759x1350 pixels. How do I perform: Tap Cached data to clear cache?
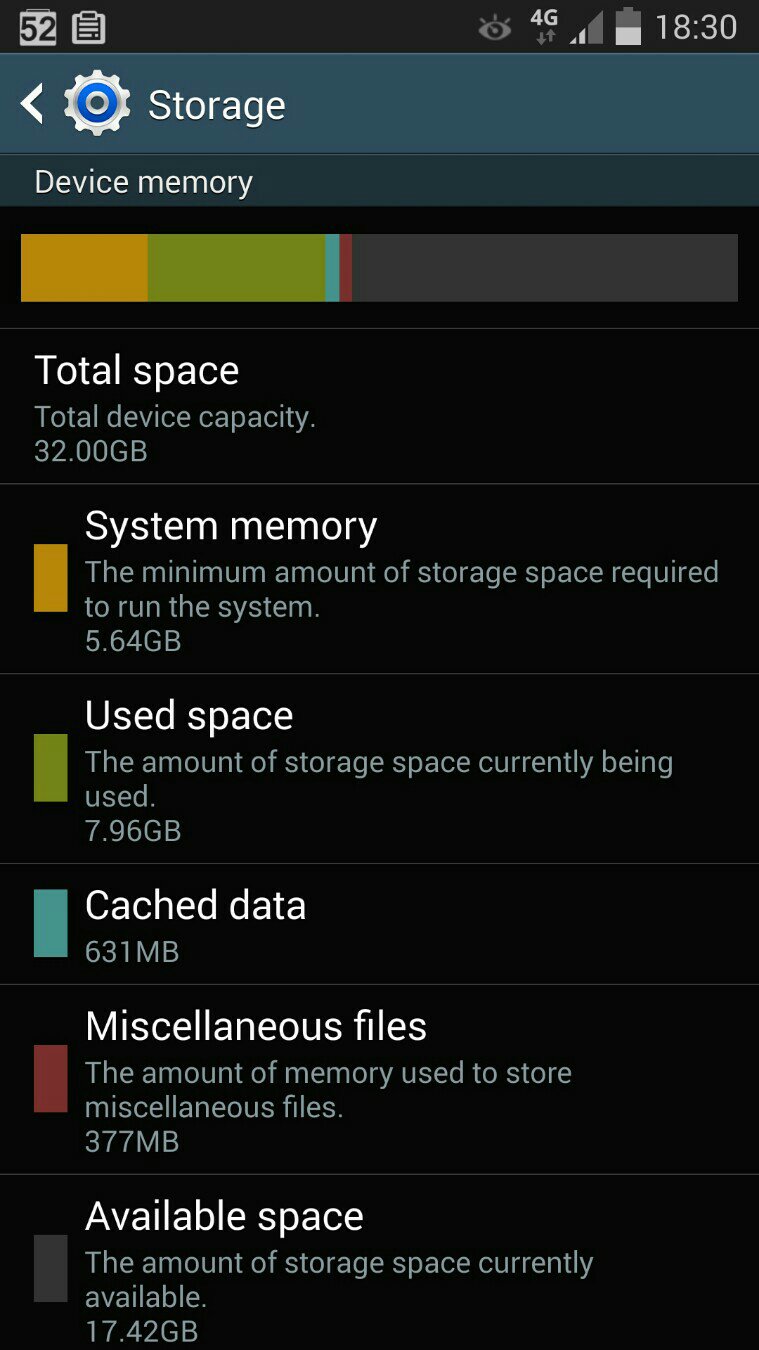[379, 924]
